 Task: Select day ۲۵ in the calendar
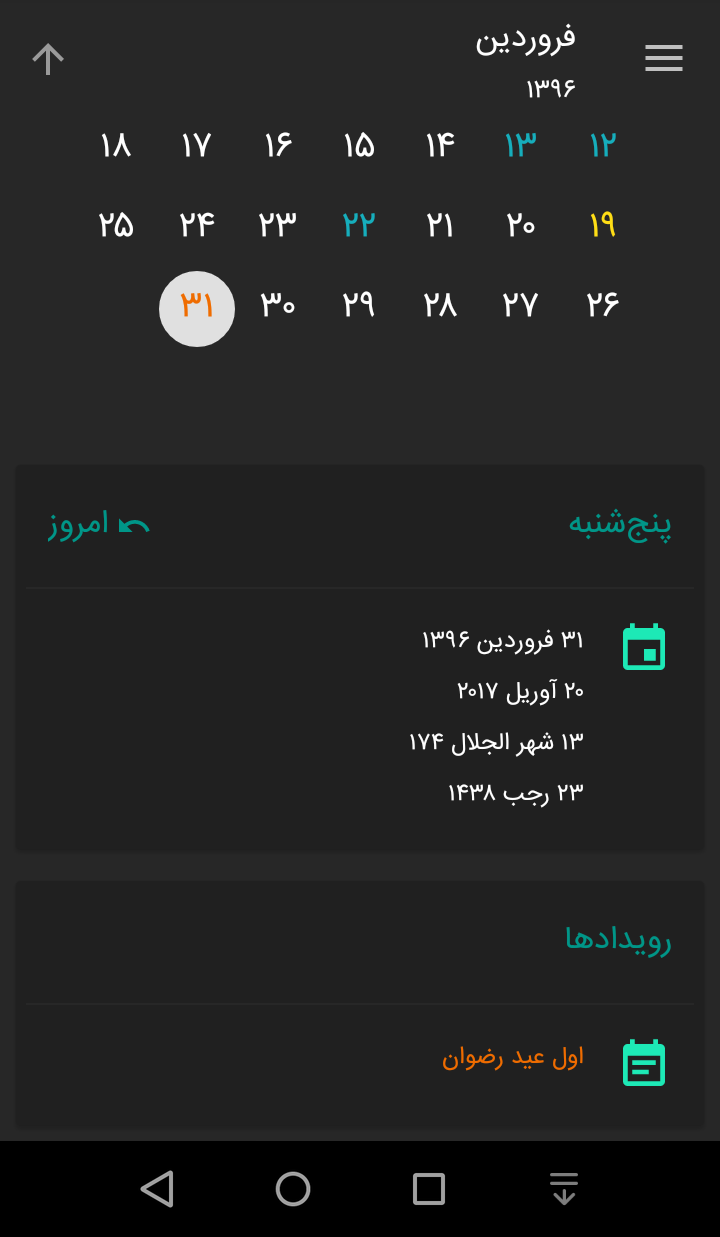(x=116, y=225)
